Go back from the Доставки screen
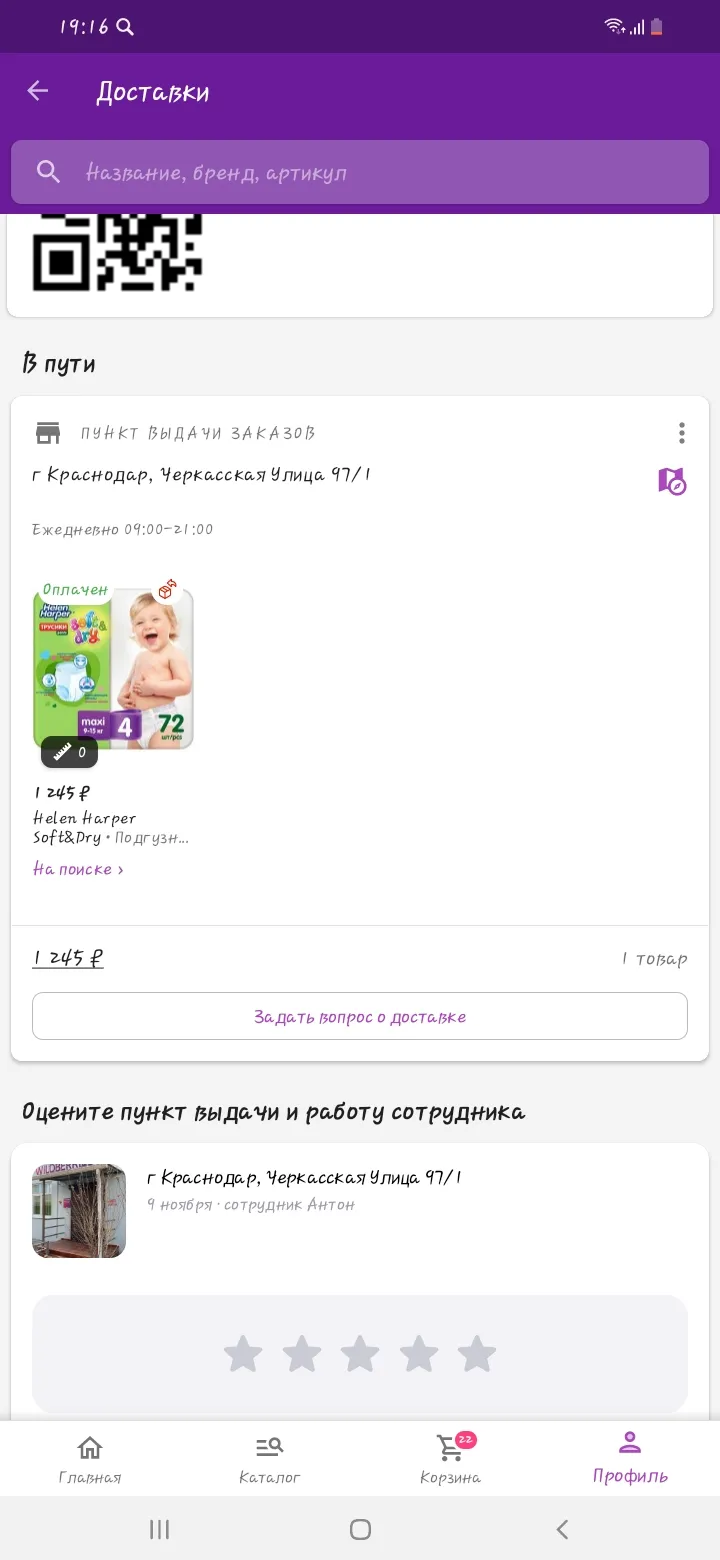 37,91
